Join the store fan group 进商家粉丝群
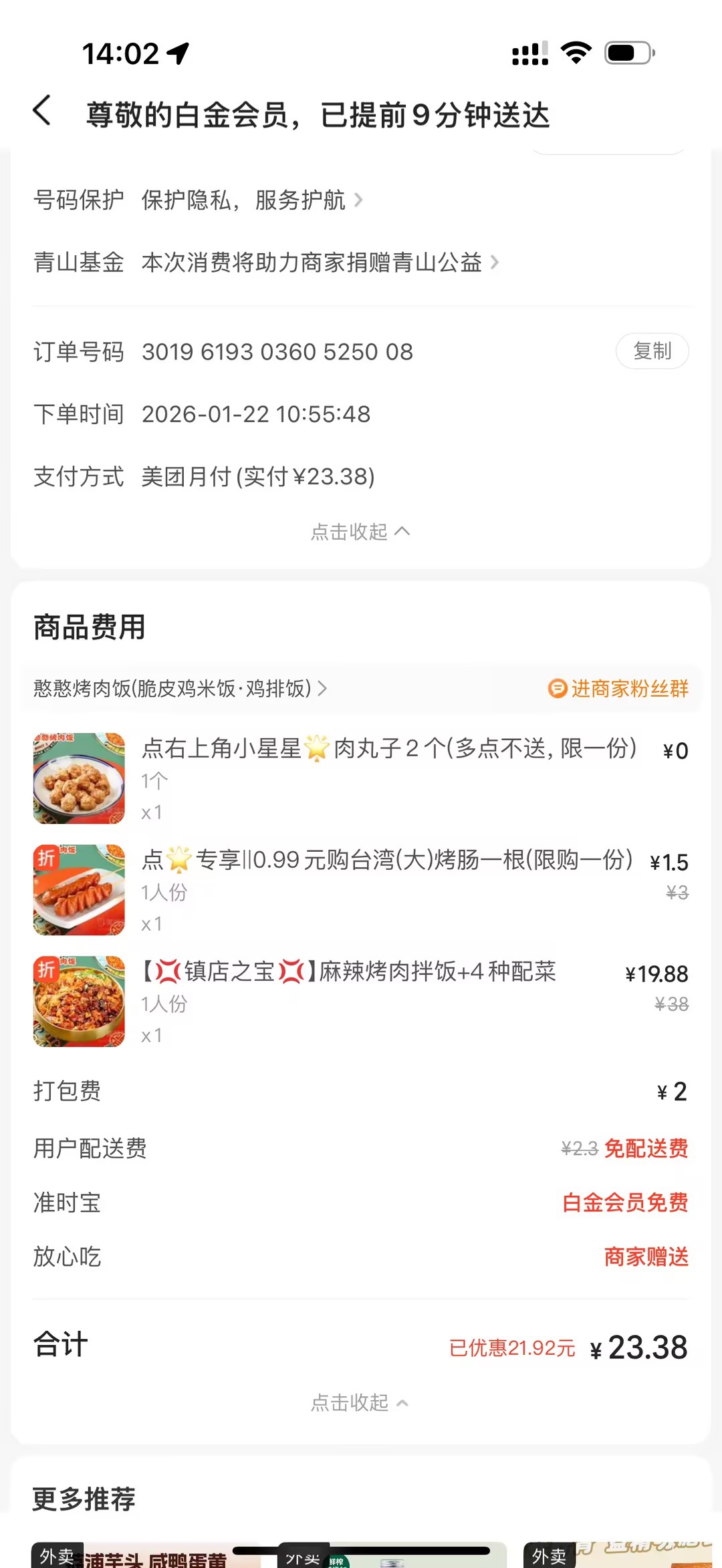The width and height of the screenshot is (722, 1568). tap(618, 688)
